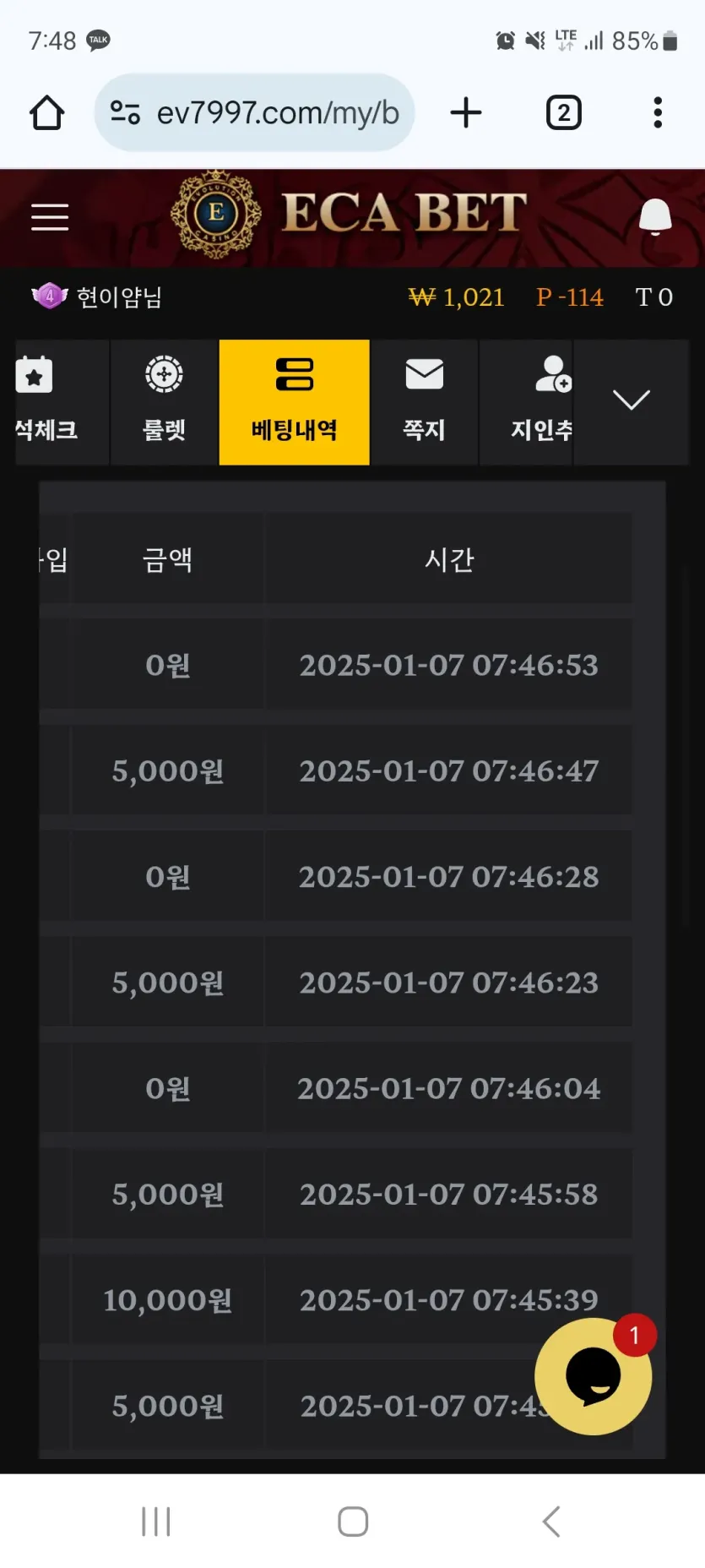Open a new browser tab

click(x=465, y=112)
